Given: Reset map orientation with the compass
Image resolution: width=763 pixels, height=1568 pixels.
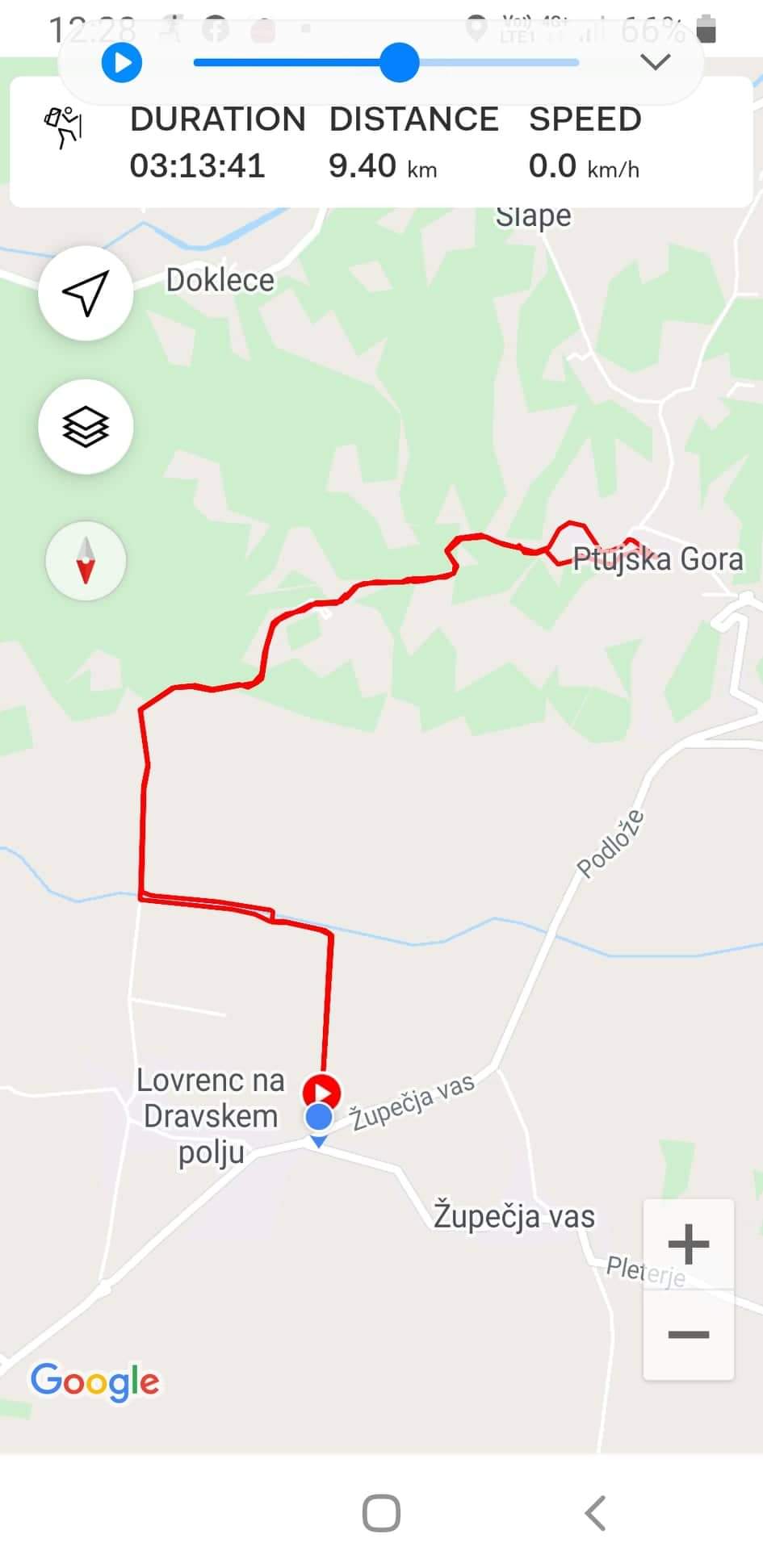Looking at the screenshot, I should [x=86, y=561].
